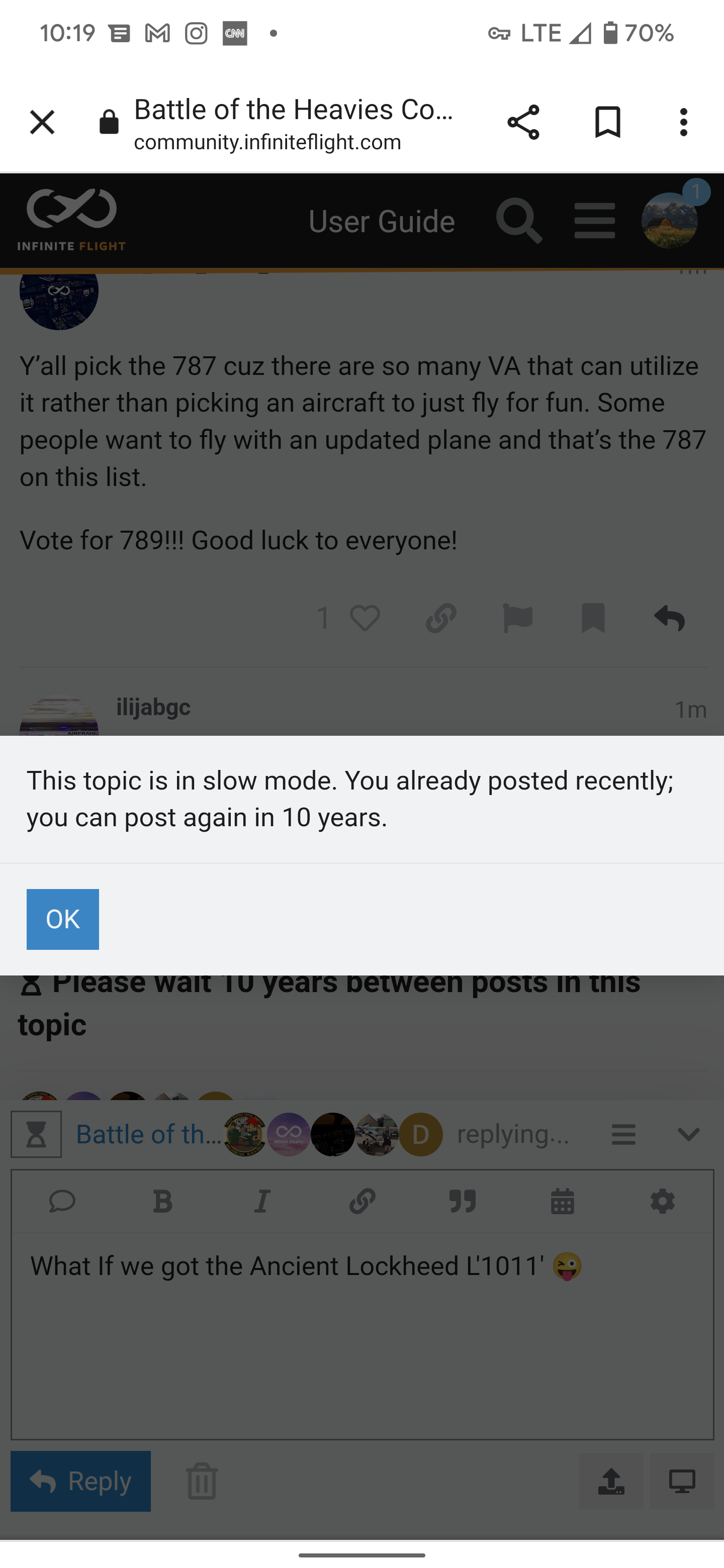Dismiss the slow mode dialog with OK
This screenshot has width=724, height=1568.
coord(62,919)
